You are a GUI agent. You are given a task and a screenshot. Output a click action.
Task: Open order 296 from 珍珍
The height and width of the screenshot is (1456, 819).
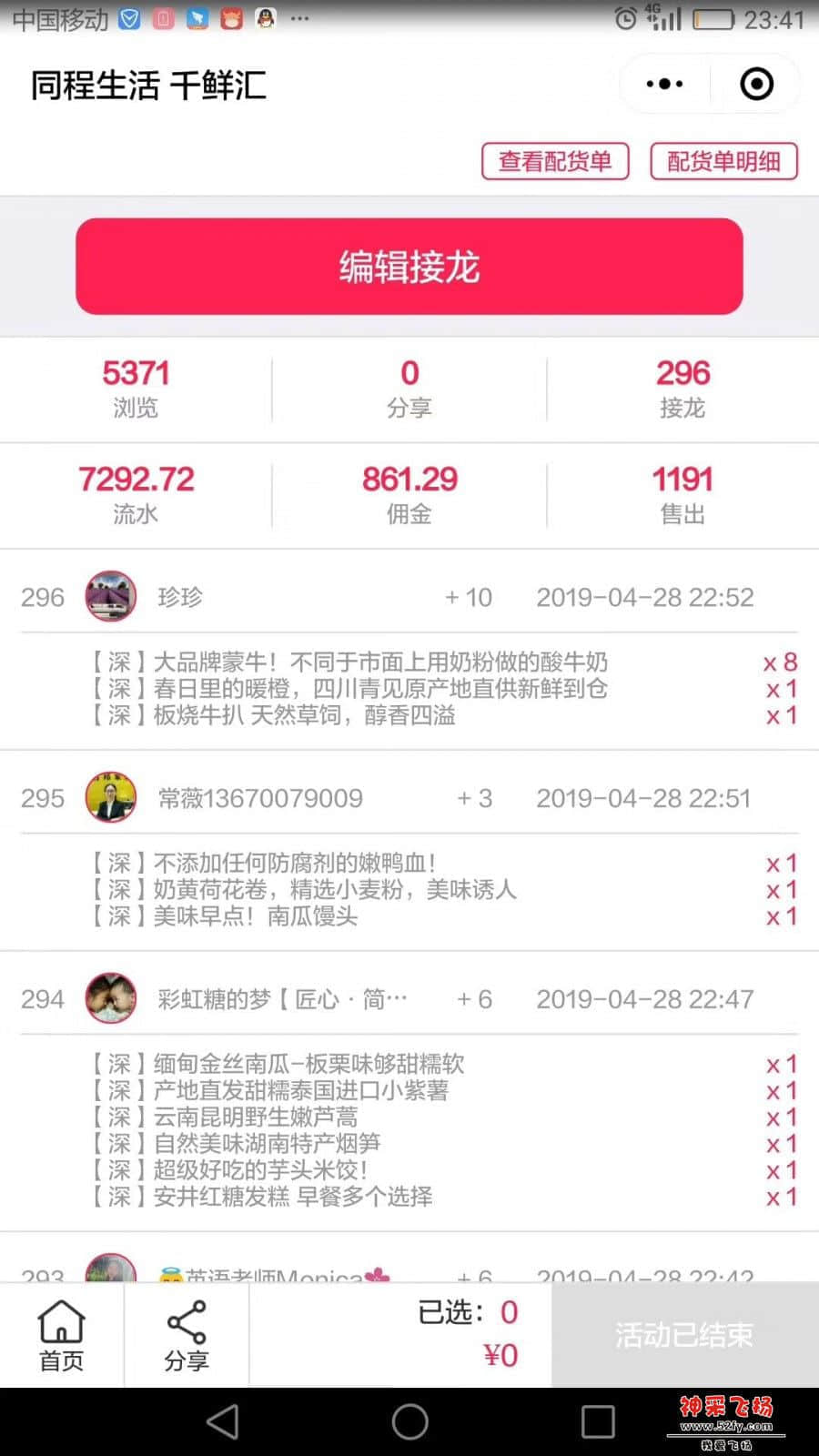[409, 597]
